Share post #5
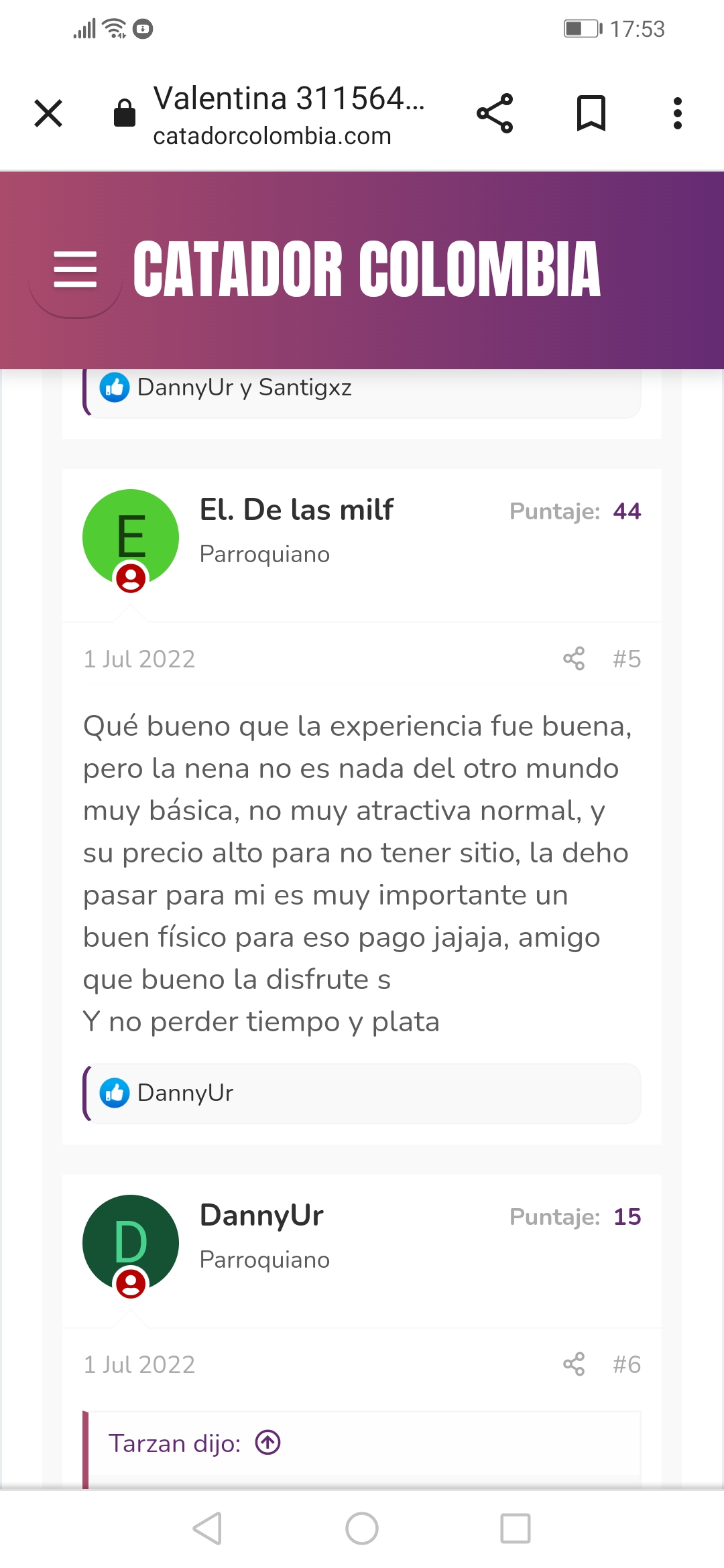724x1568 pixels. click(574, 659)
